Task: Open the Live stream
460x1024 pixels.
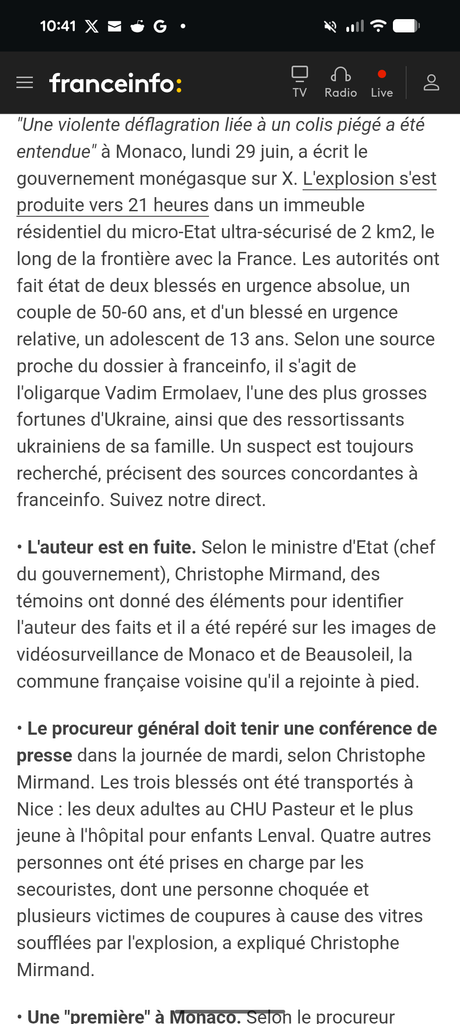Action: pyautogui.click(x=382, y=82)
